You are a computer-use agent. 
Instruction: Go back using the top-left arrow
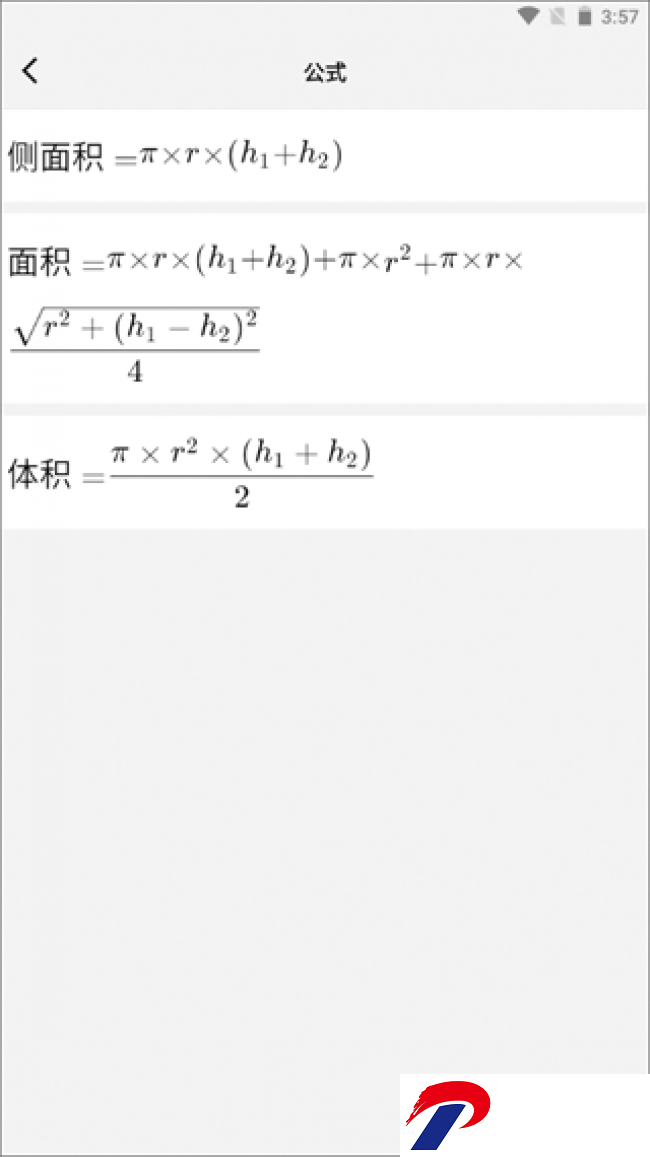(x=30, y=72)
